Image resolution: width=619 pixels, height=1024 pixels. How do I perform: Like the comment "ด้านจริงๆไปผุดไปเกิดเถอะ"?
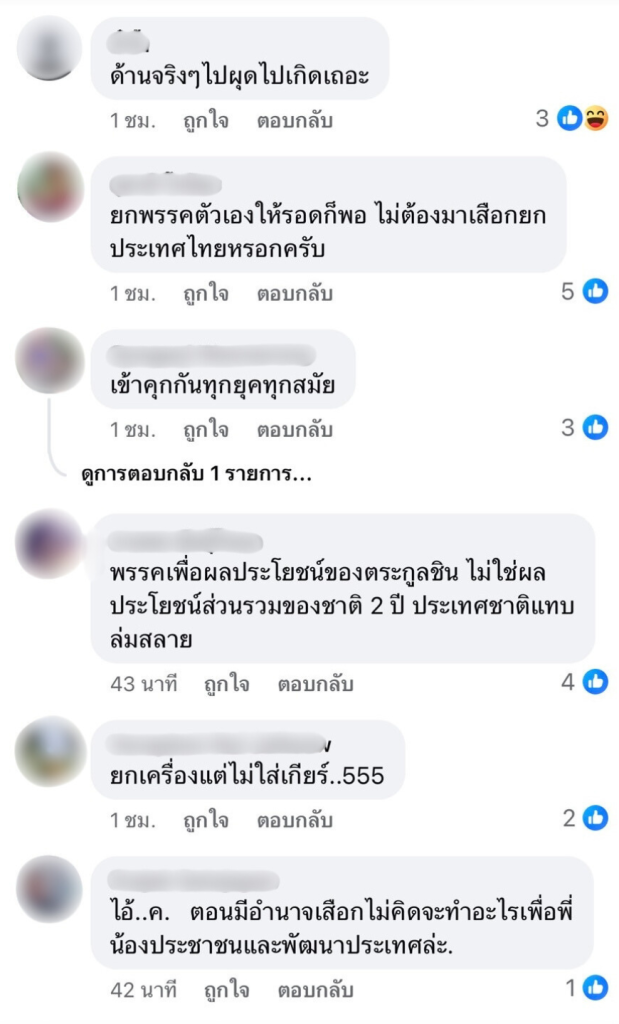tap(205, 121)
